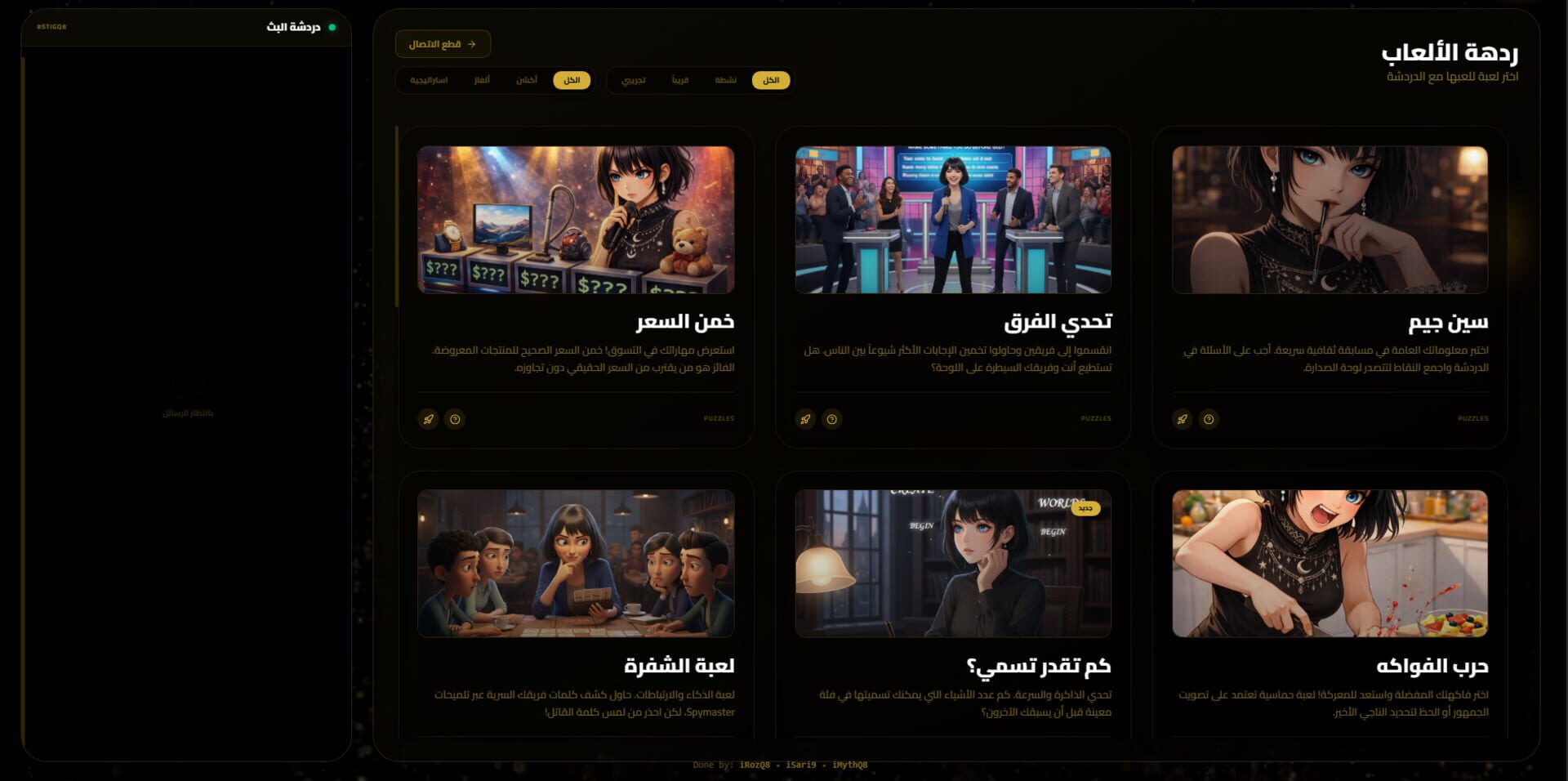Open the لعبة الشفرة game card

tap(576, 564)
